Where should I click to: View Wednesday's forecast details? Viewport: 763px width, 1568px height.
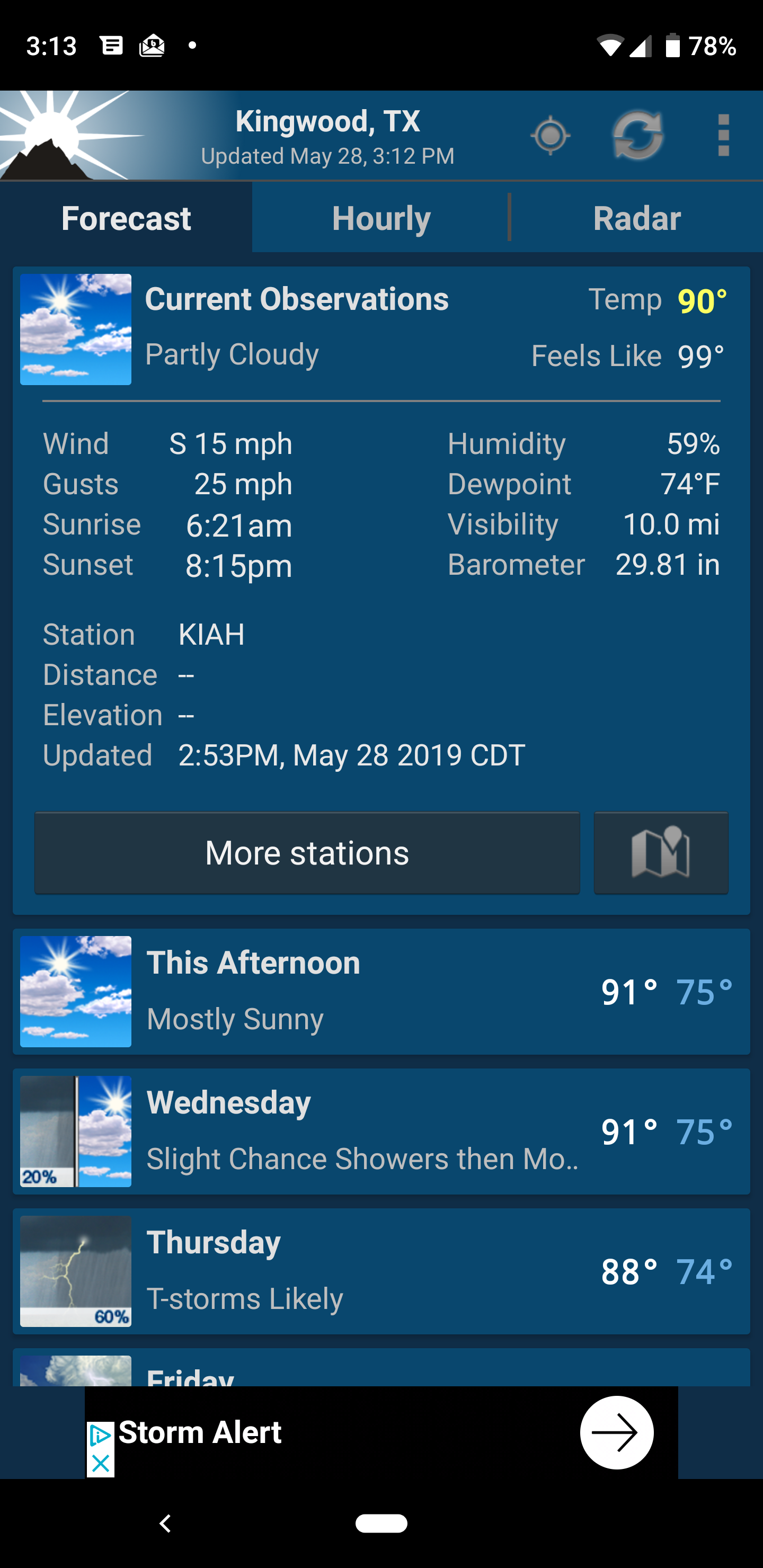381,1131
